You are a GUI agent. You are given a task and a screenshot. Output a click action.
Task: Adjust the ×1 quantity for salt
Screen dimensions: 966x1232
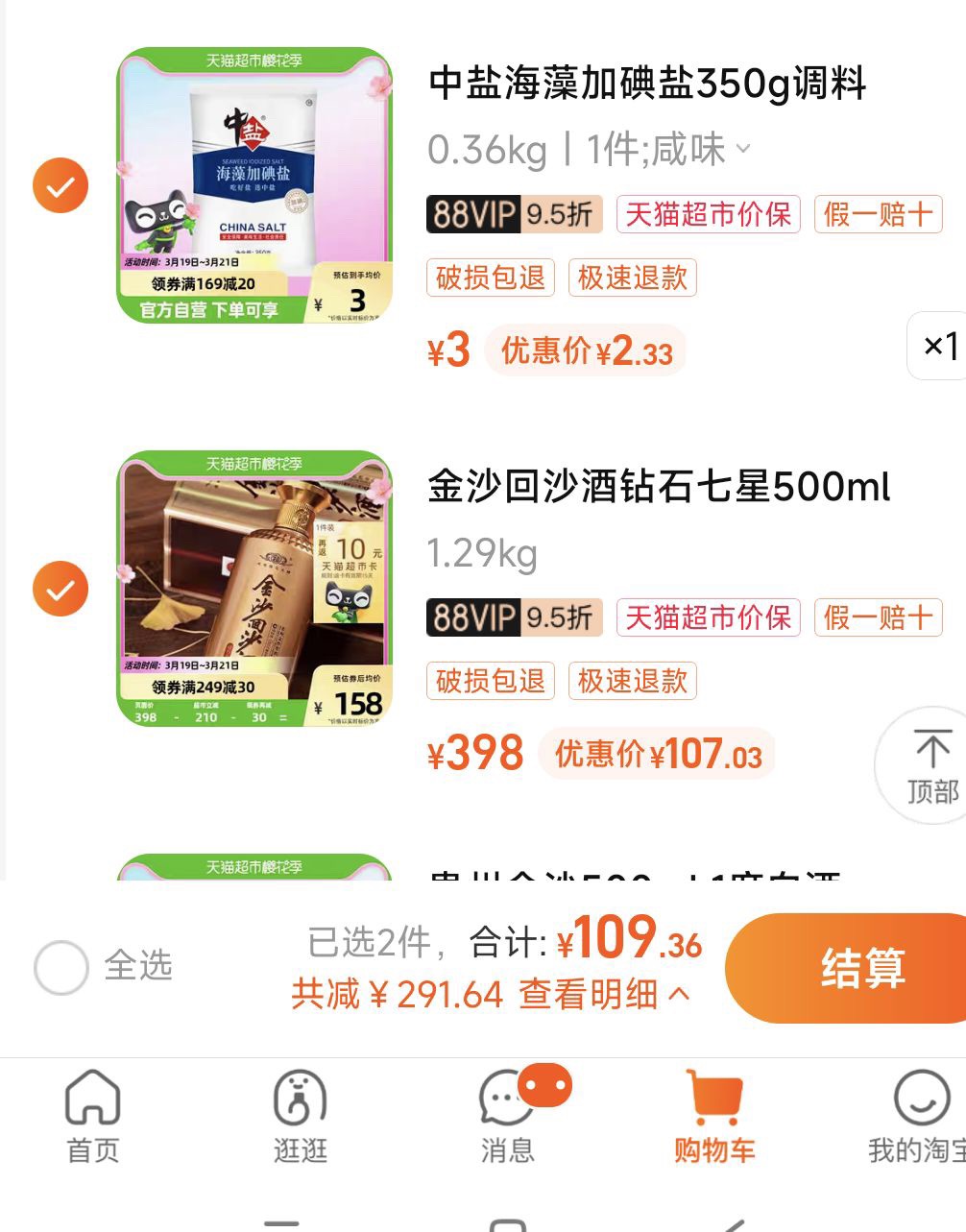pyautogui.click(x=939, y=346)
